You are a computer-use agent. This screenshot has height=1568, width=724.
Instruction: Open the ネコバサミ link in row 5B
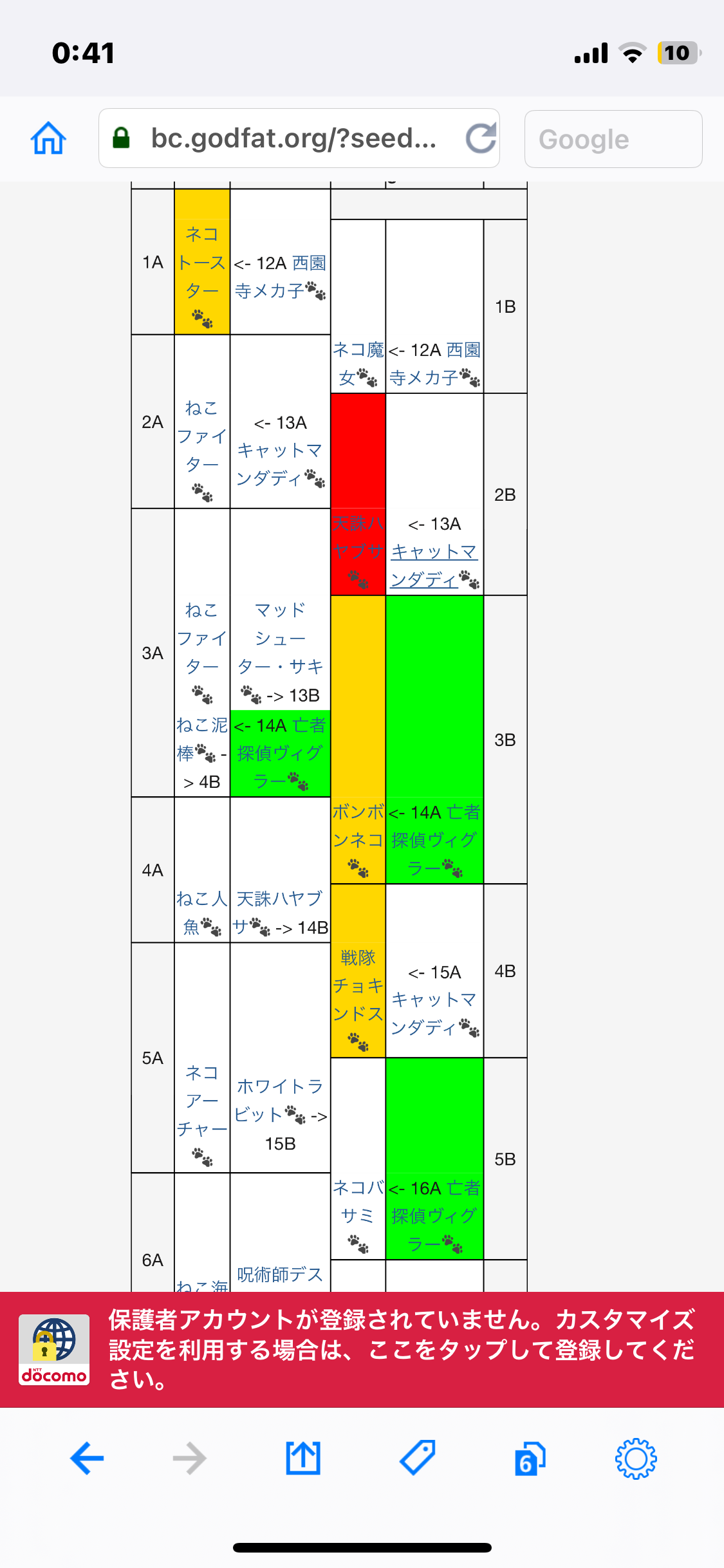point(358,1201)
